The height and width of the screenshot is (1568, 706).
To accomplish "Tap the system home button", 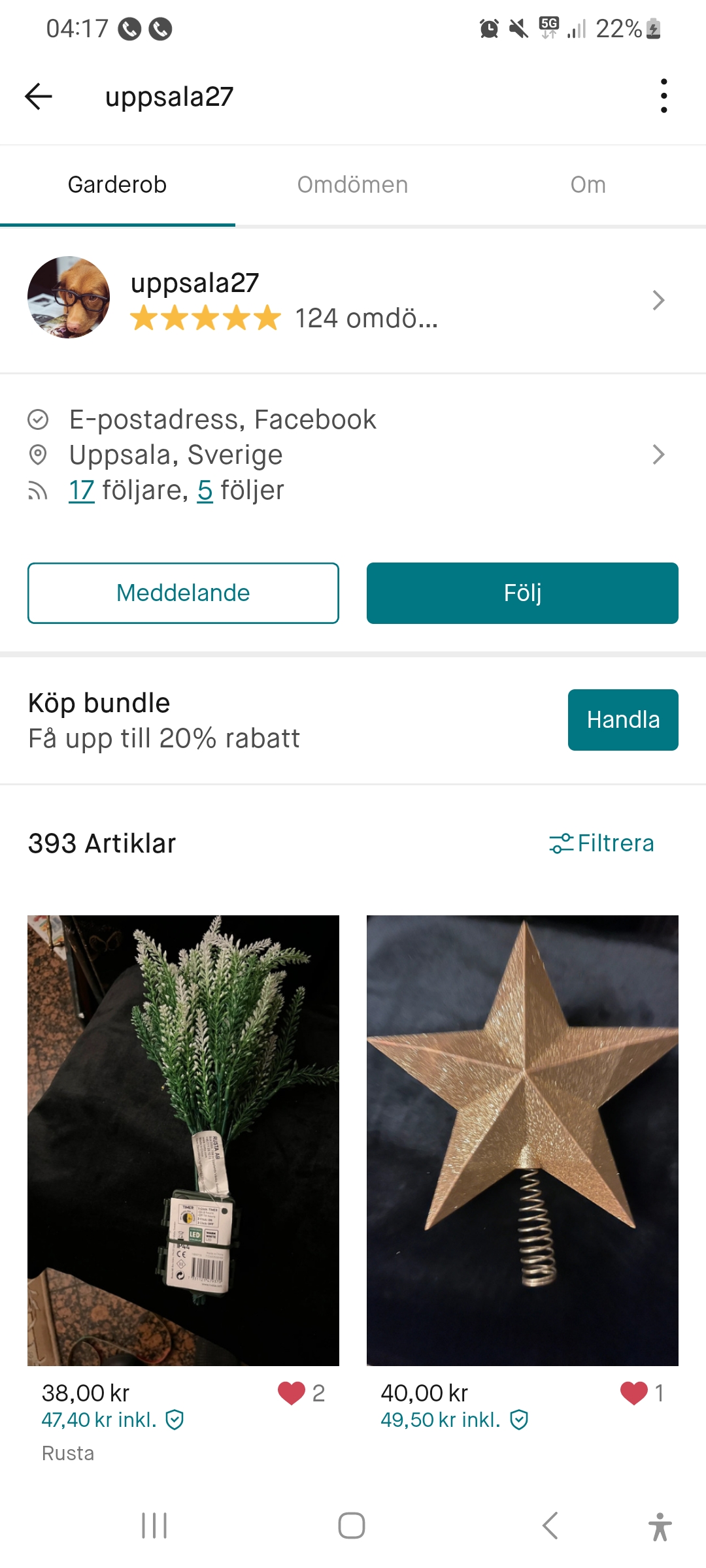I will (x=352, y=1526).
